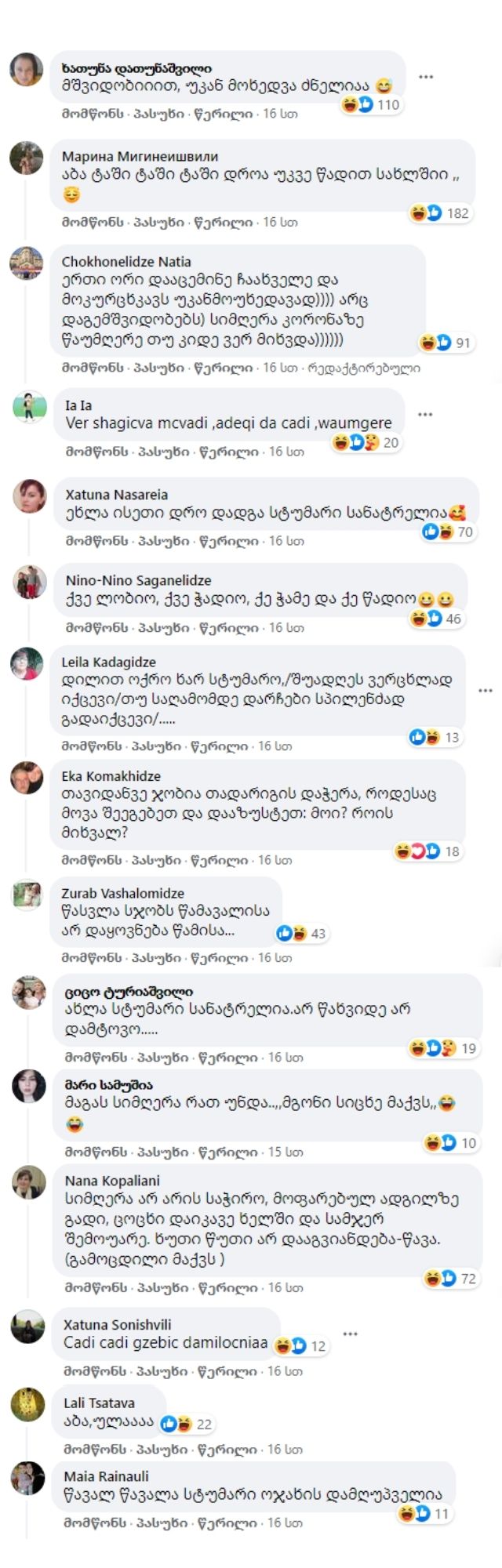Send a message to Xatuna Nasareia
Viewport: 502px width, 1568px height.
(228, 541)
